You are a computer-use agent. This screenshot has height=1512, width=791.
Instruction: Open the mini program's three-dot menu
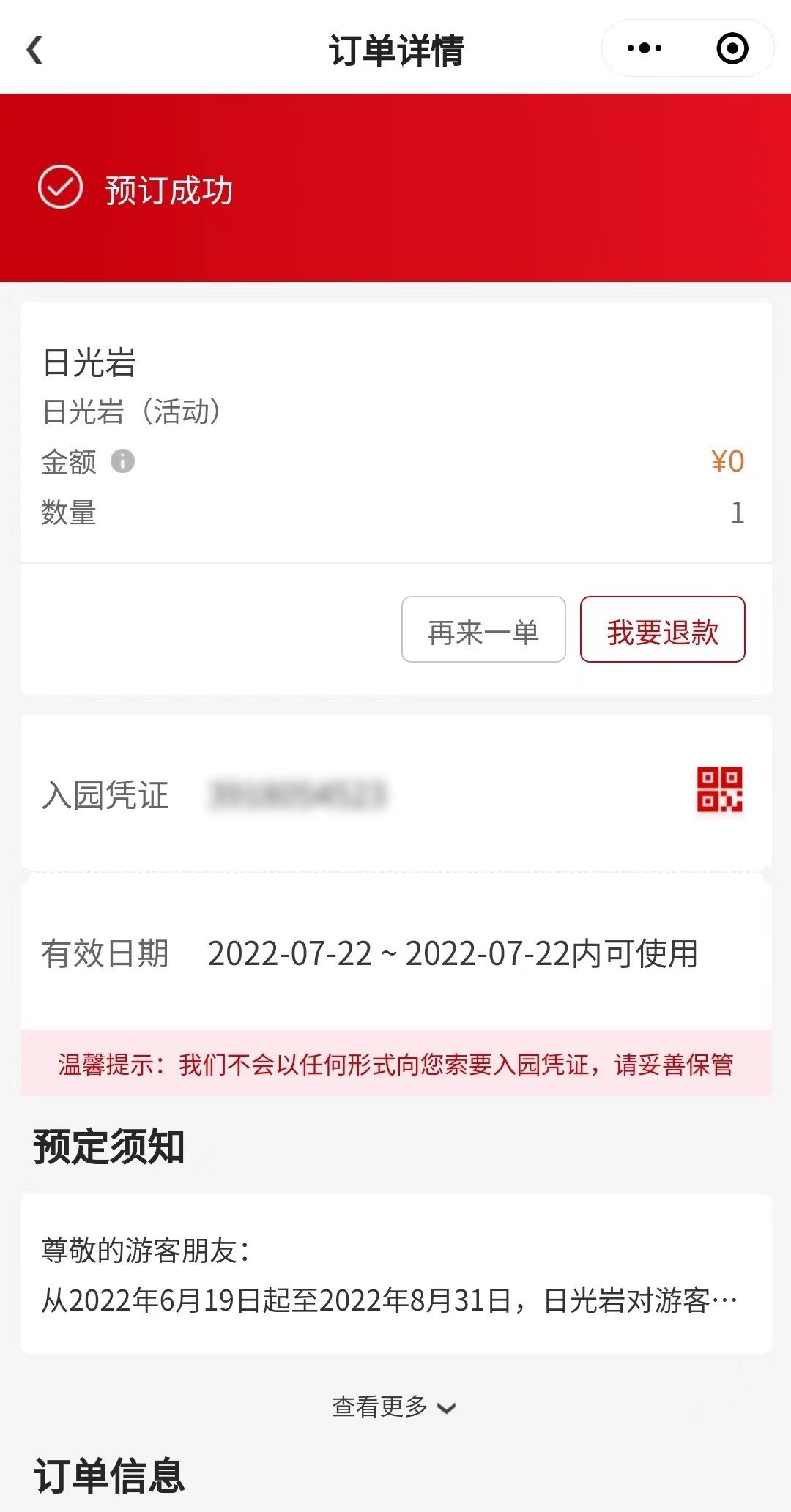pos(645,48)
